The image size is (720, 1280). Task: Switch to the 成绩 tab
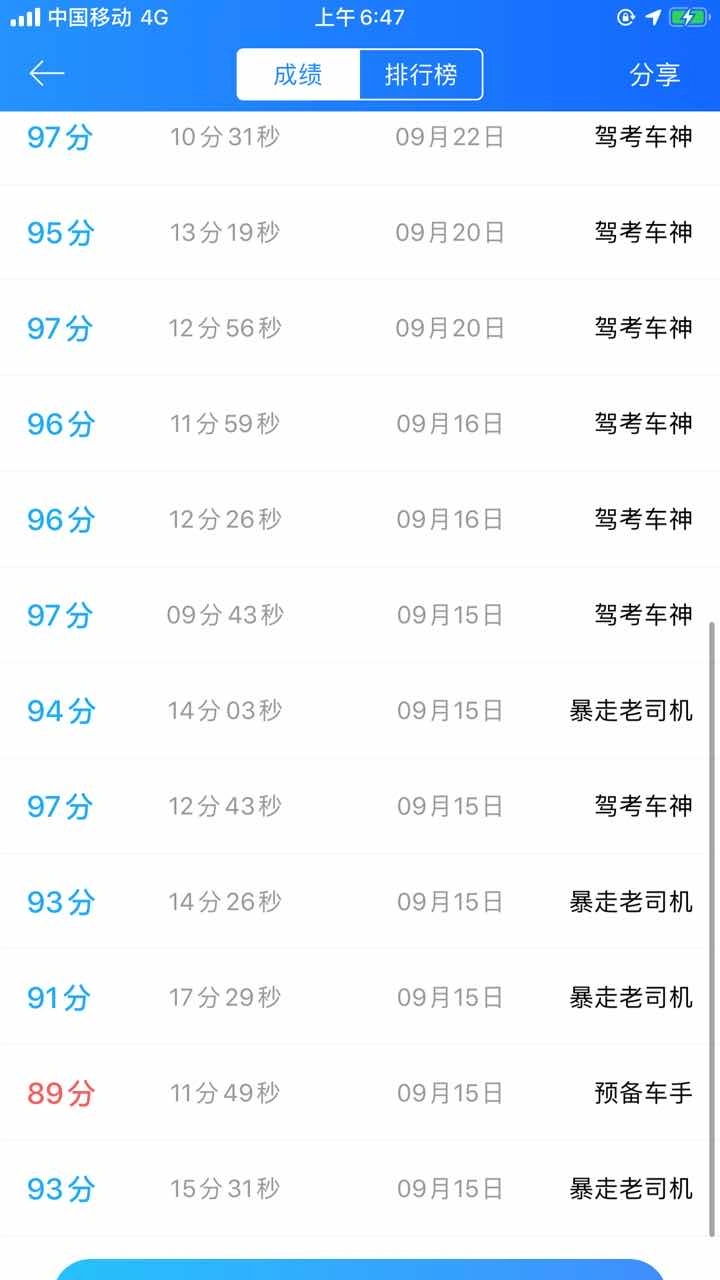[298, 75]
